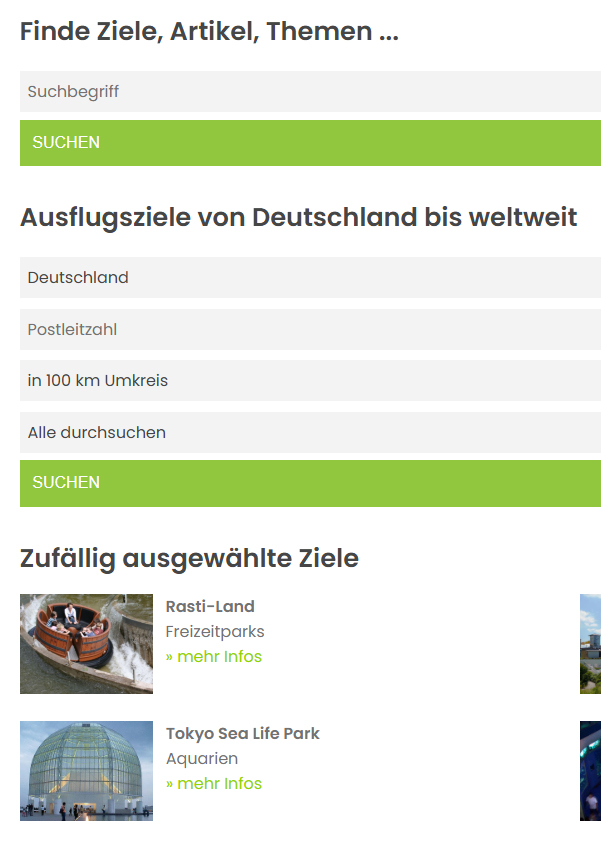Open the Deutschland country dropdown
Viewport: 601px width, 844px height.
(310, 277)
